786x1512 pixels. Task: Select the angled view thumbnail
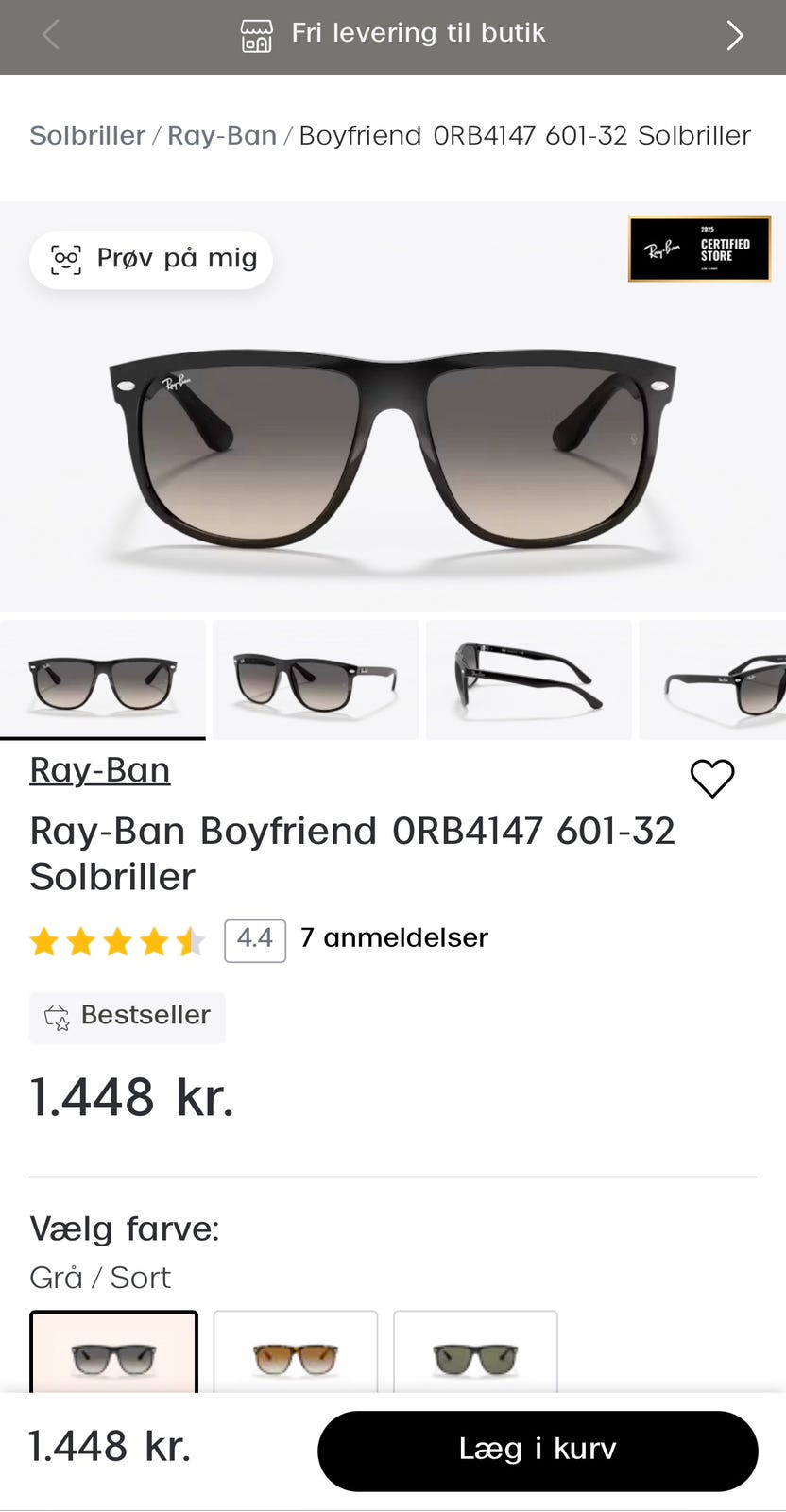[316, 680]
